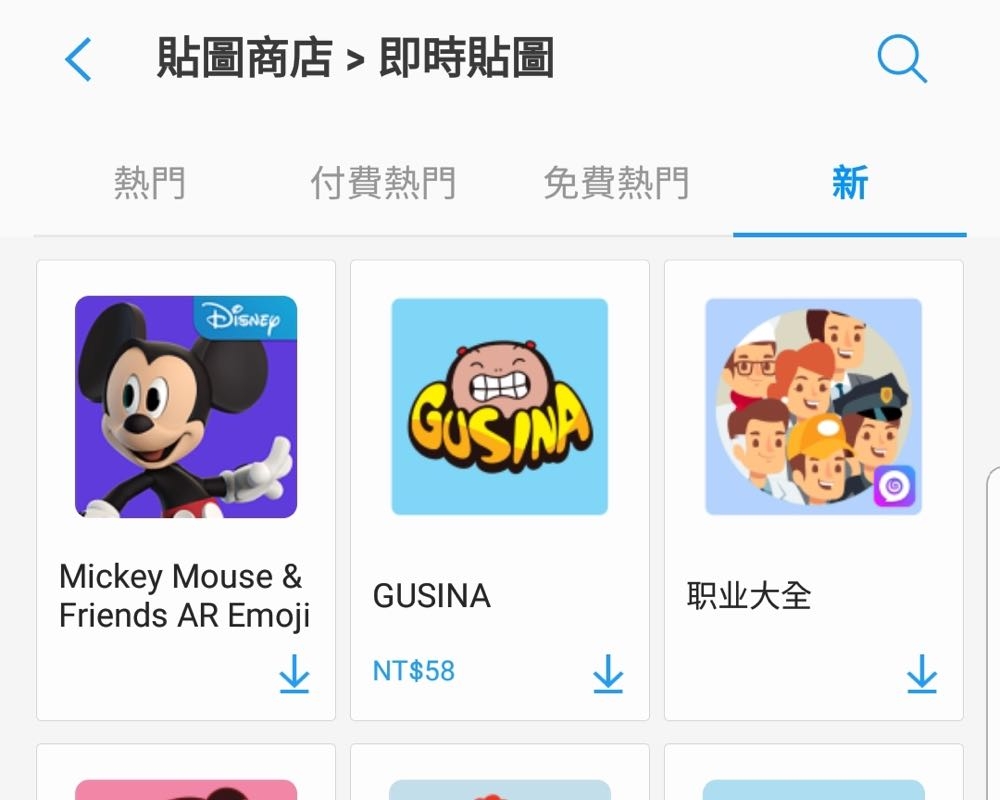Switch to the 免費熱門 tab
Image resolution: width=1000 pixels, height=800 pixels.
click(616, 184)
